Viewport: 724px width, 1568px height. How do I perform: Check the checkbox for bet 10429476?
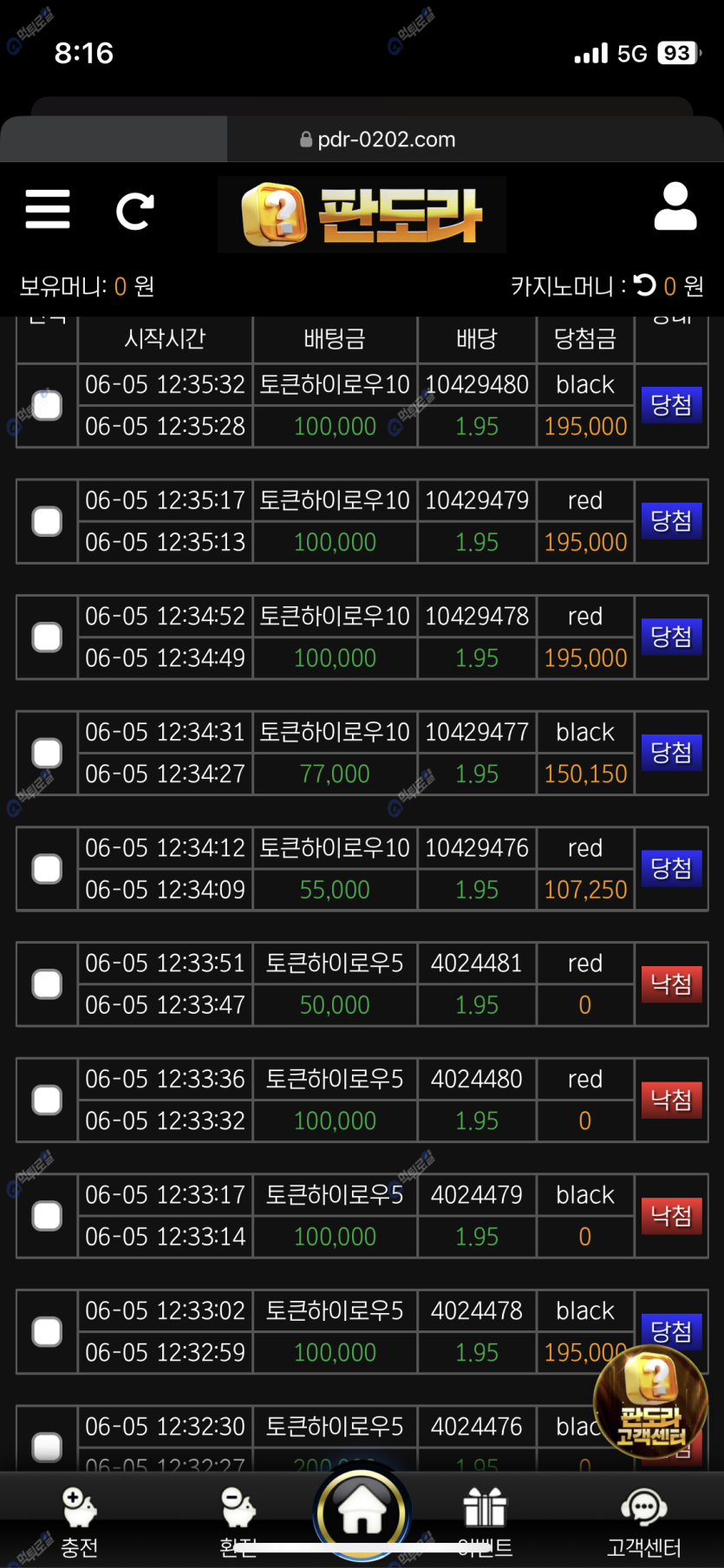pos(46,868)
